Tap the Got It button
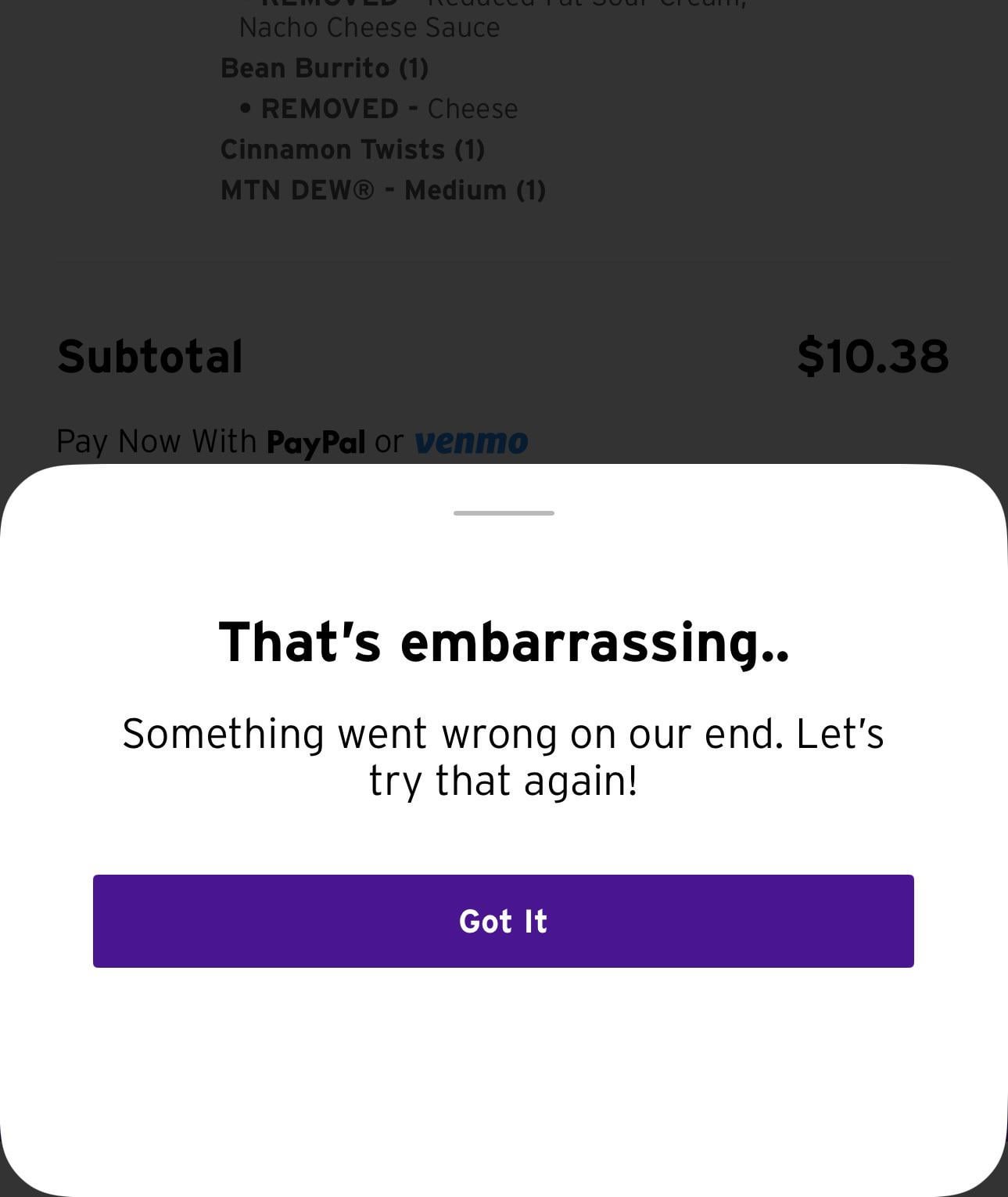1008x1197 pixels. (503, 921)
